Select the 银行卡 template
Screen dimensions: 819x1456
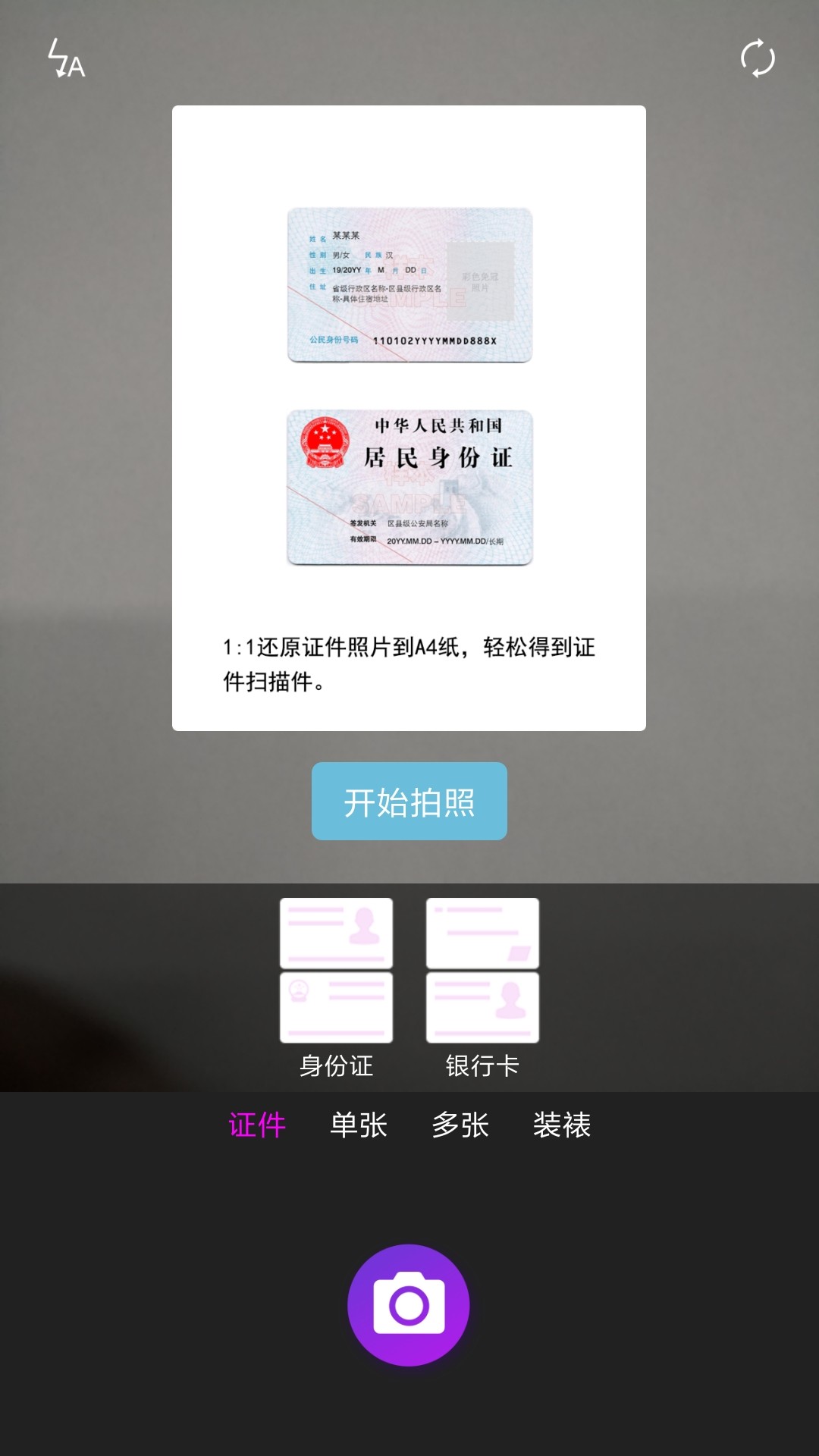pyautogui.click(x=482, y=986)
